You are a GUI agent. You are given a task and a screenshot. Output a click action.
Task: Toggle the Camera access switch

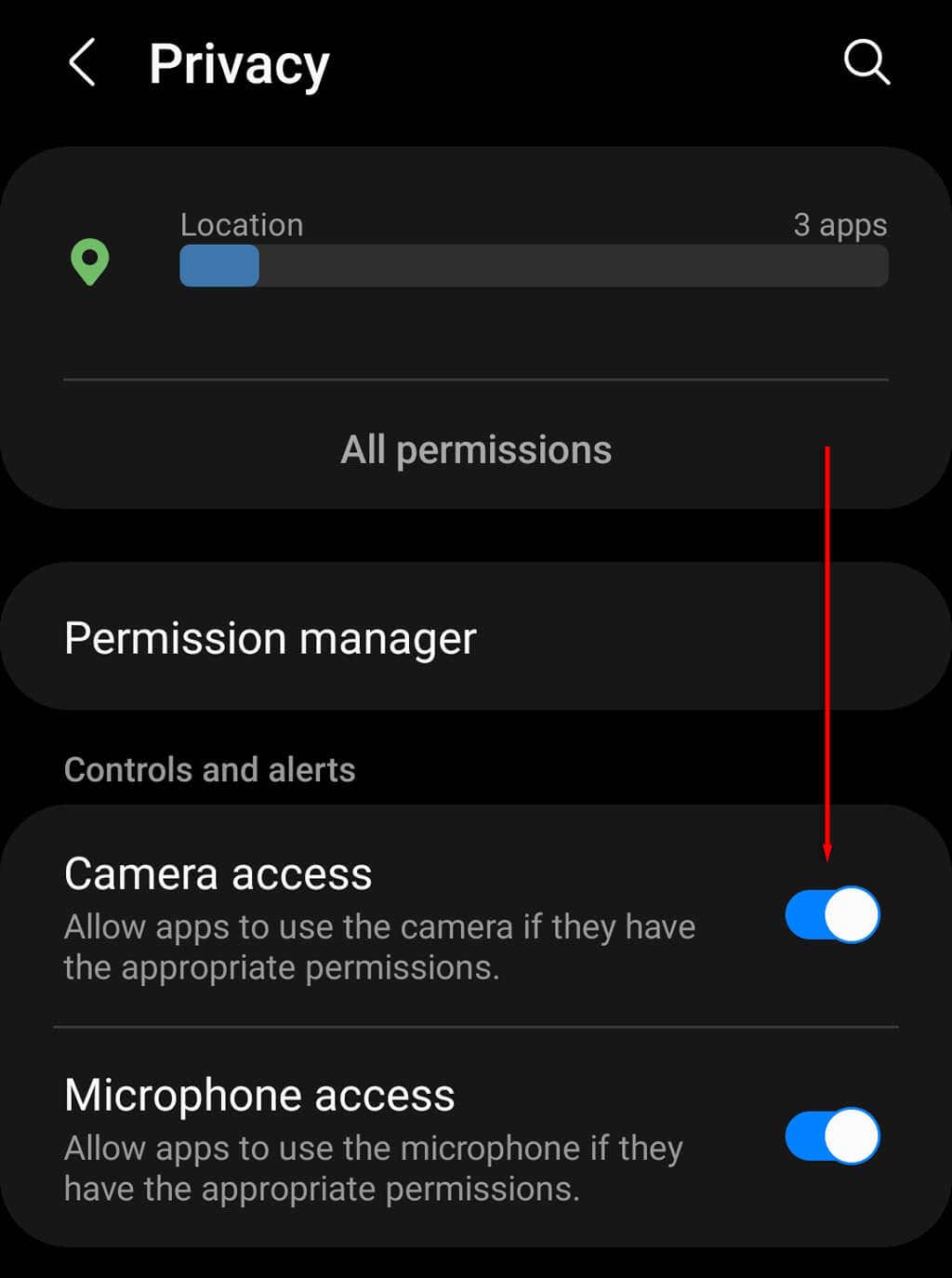click(831, 914)
